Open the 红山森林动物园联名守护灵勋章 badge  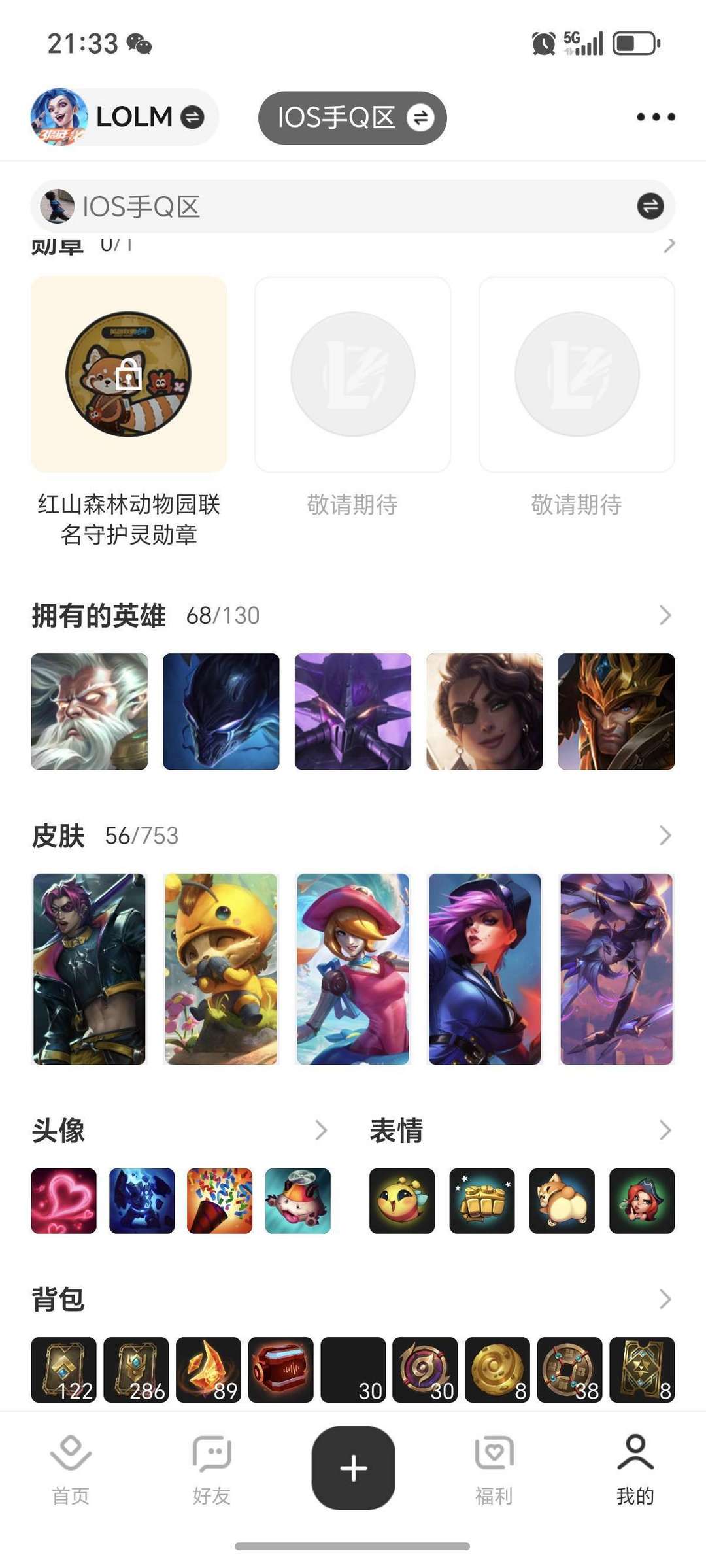pos(129,374)
